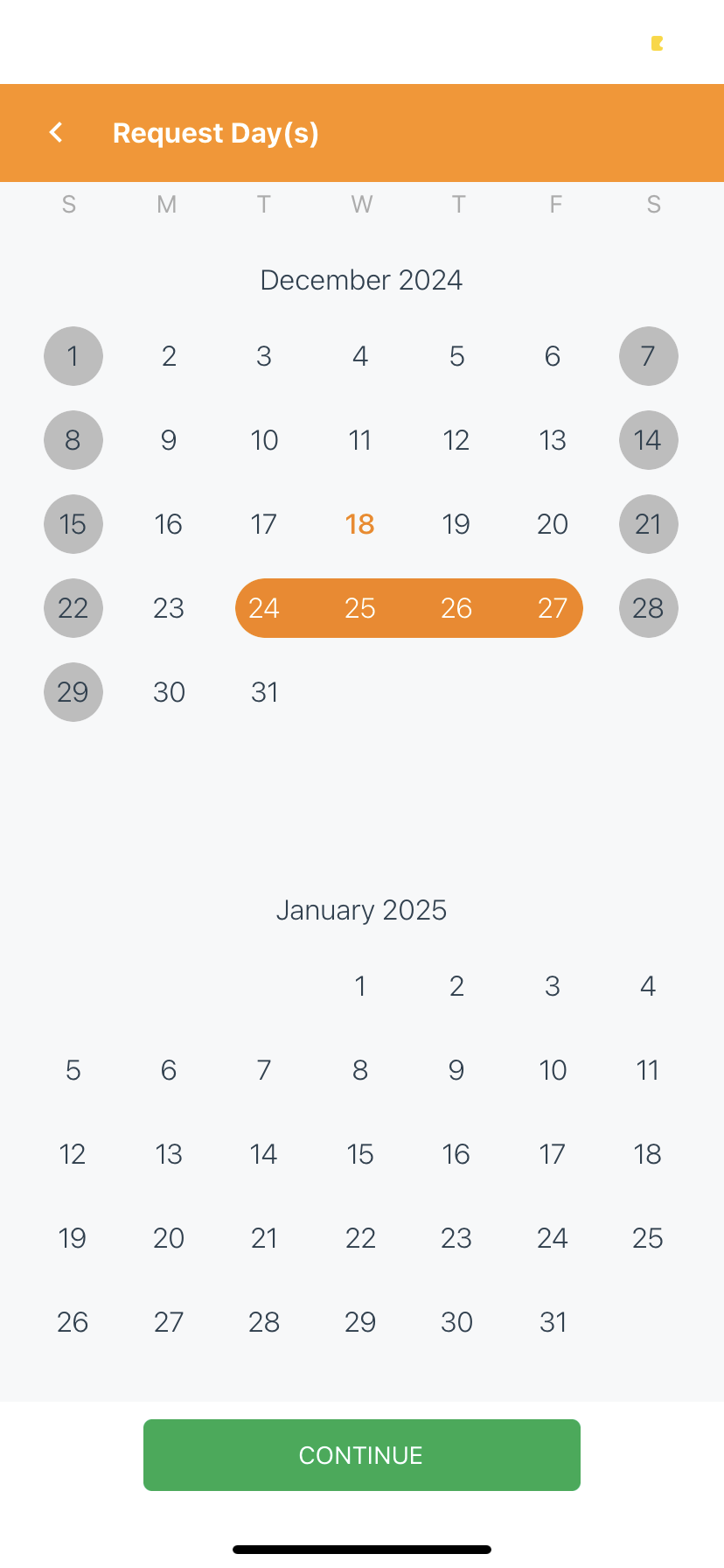Select December 20 on the calendar
Viewport: 724px width, 1568px height.
tap(552, 524)
